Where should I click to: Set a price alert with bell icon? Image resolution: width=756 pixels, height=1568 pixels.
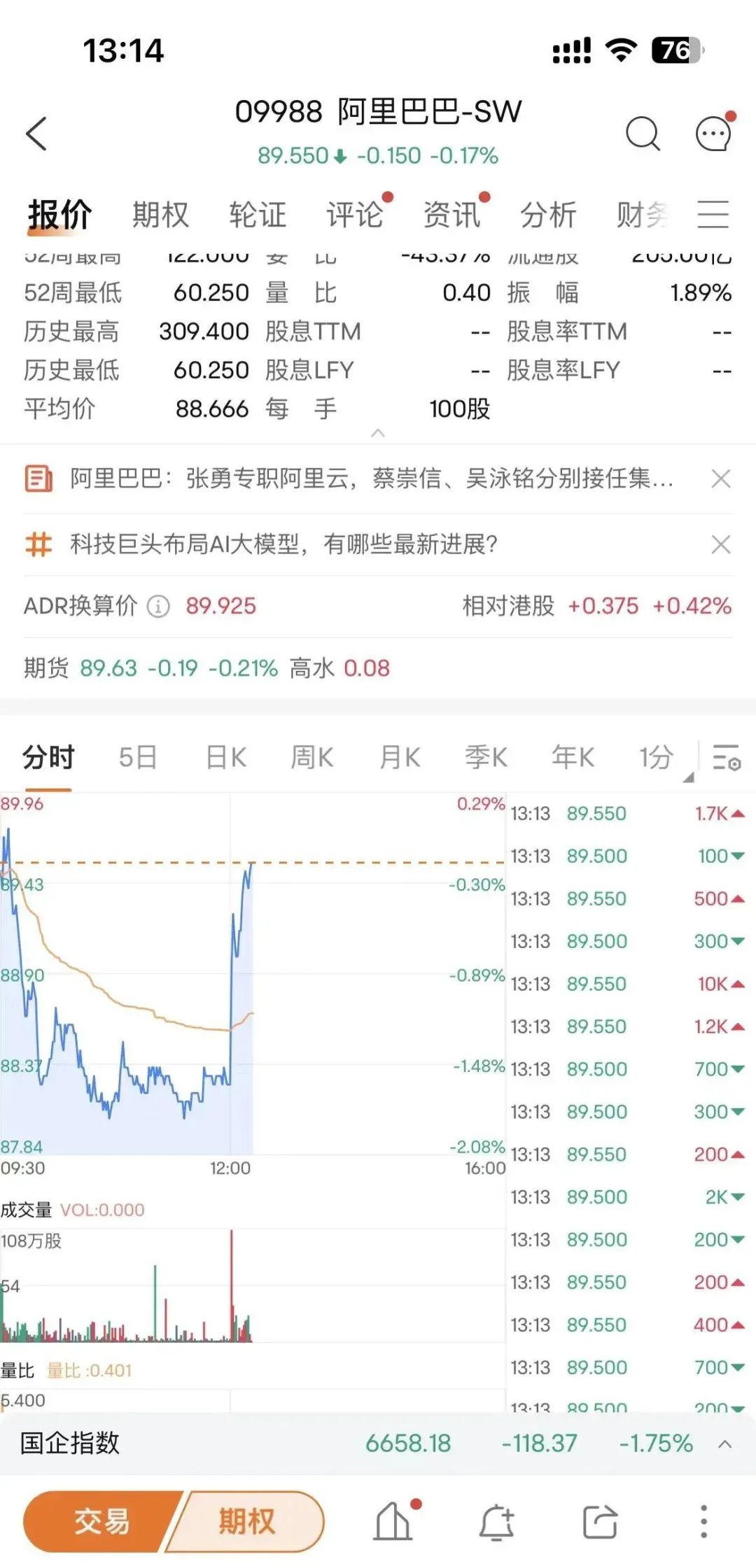[x=496, y=1522]
